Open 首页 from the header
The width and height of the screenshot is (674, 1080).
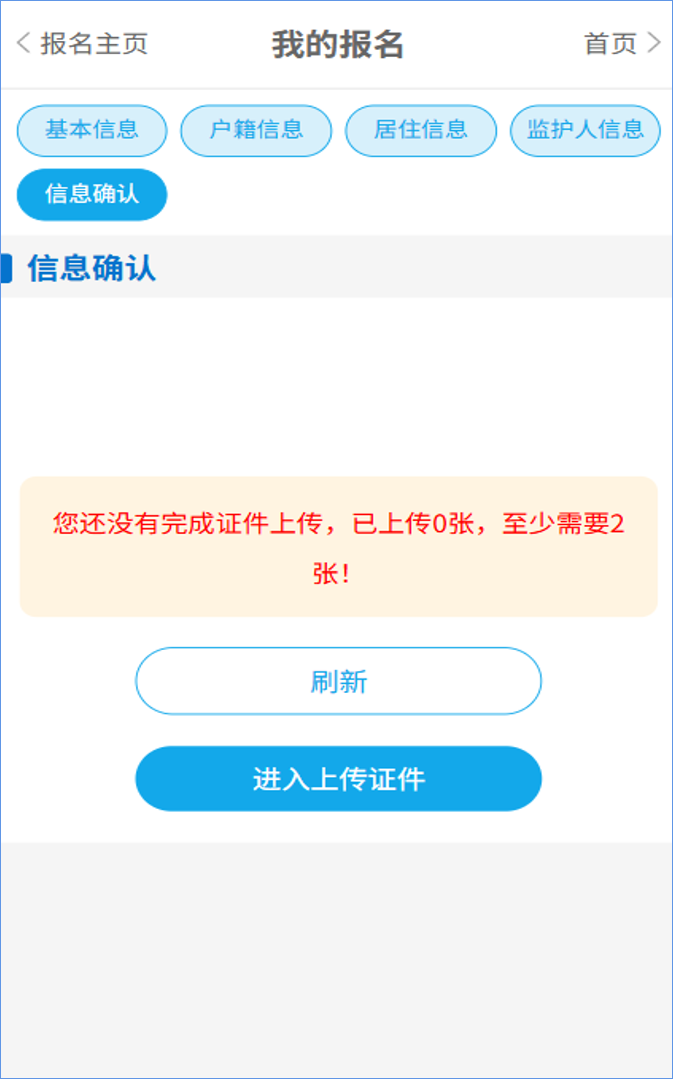(x=621, y=44)
